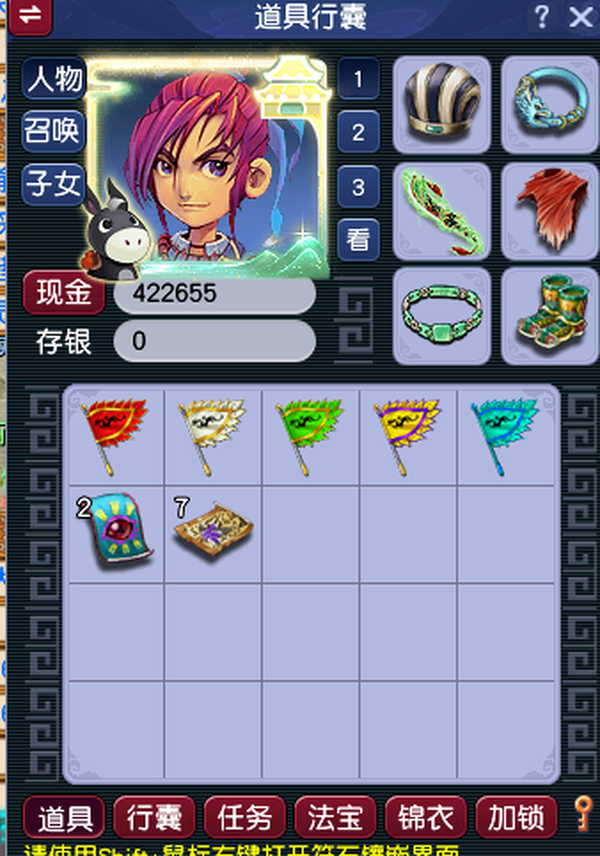Open the 行囊 tab
Viewport: 600px width, 856px height.
tap(154, 817)
